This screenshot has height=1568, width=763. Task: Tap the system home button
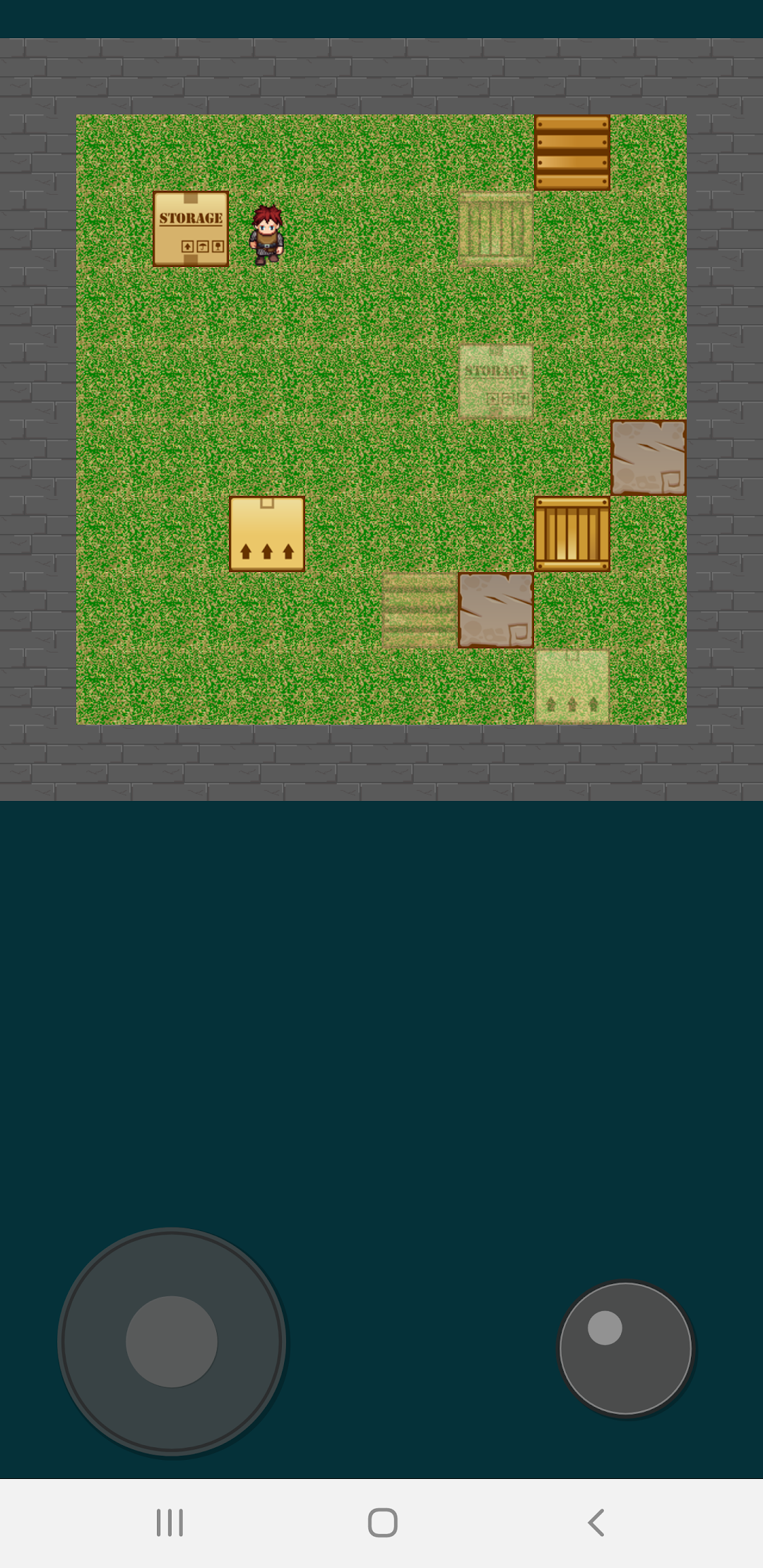382,1522
